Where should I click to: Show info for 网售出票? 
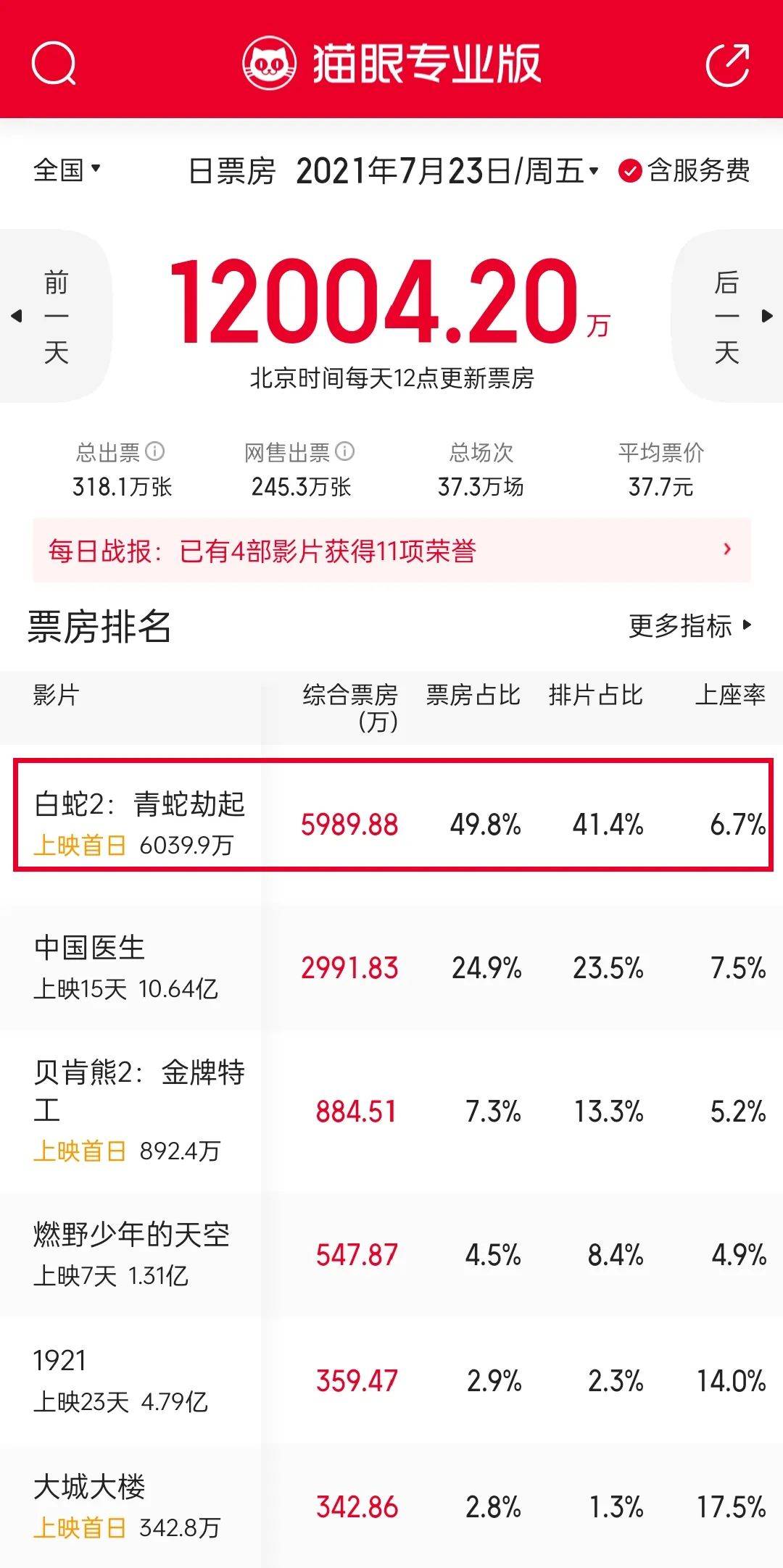click(x=345, y=451)
